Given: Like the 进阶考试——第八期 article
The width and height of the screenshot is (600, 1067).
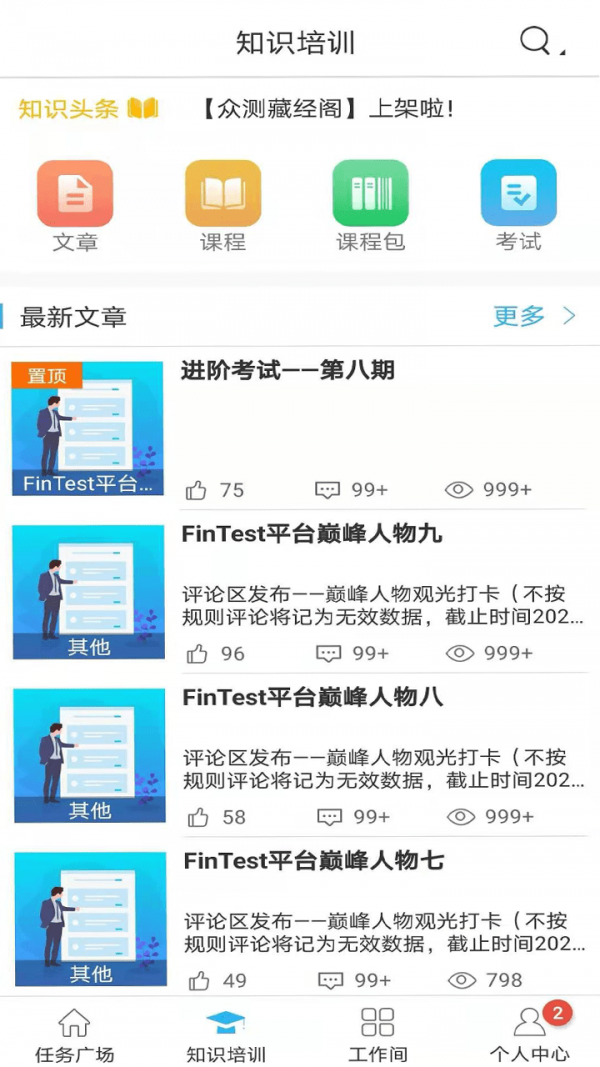Looking at the screenshot, I should (x=198, y=490).
